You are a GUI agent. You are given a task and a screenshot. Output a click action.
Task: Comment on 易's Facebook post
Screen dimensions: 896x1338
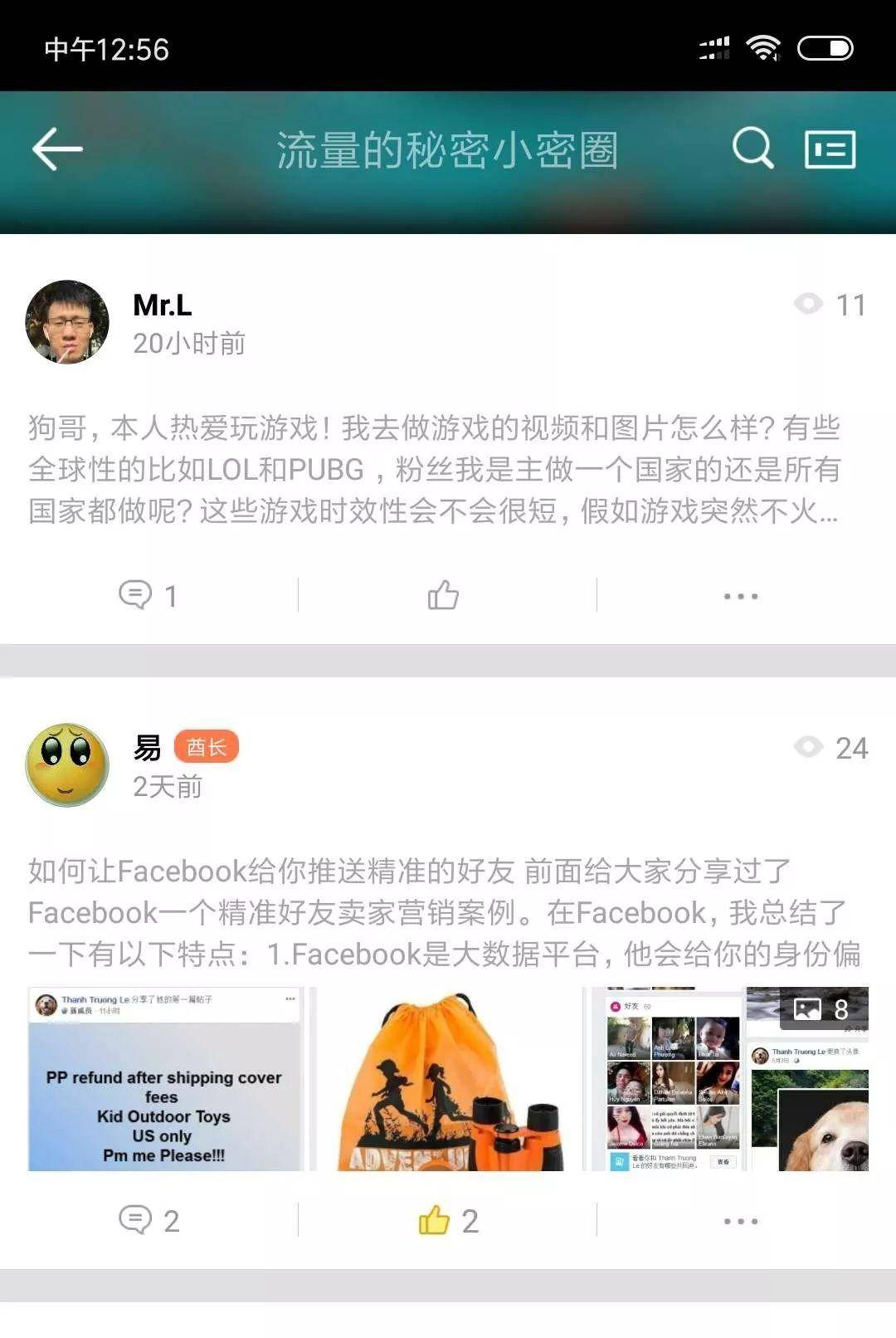pos(149,1220)
